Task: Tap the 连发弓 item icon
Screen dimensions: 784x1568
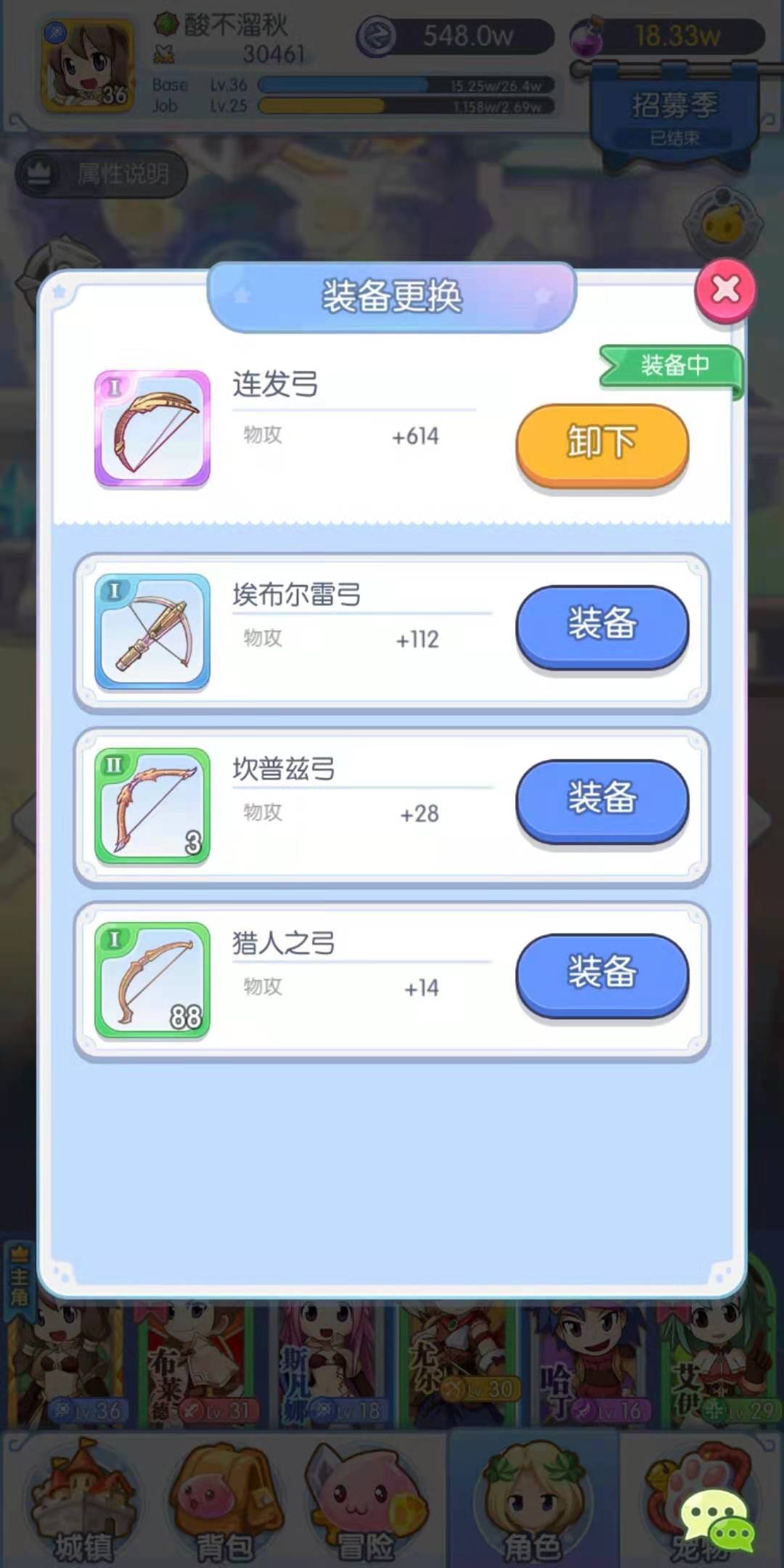Action: 152,428
